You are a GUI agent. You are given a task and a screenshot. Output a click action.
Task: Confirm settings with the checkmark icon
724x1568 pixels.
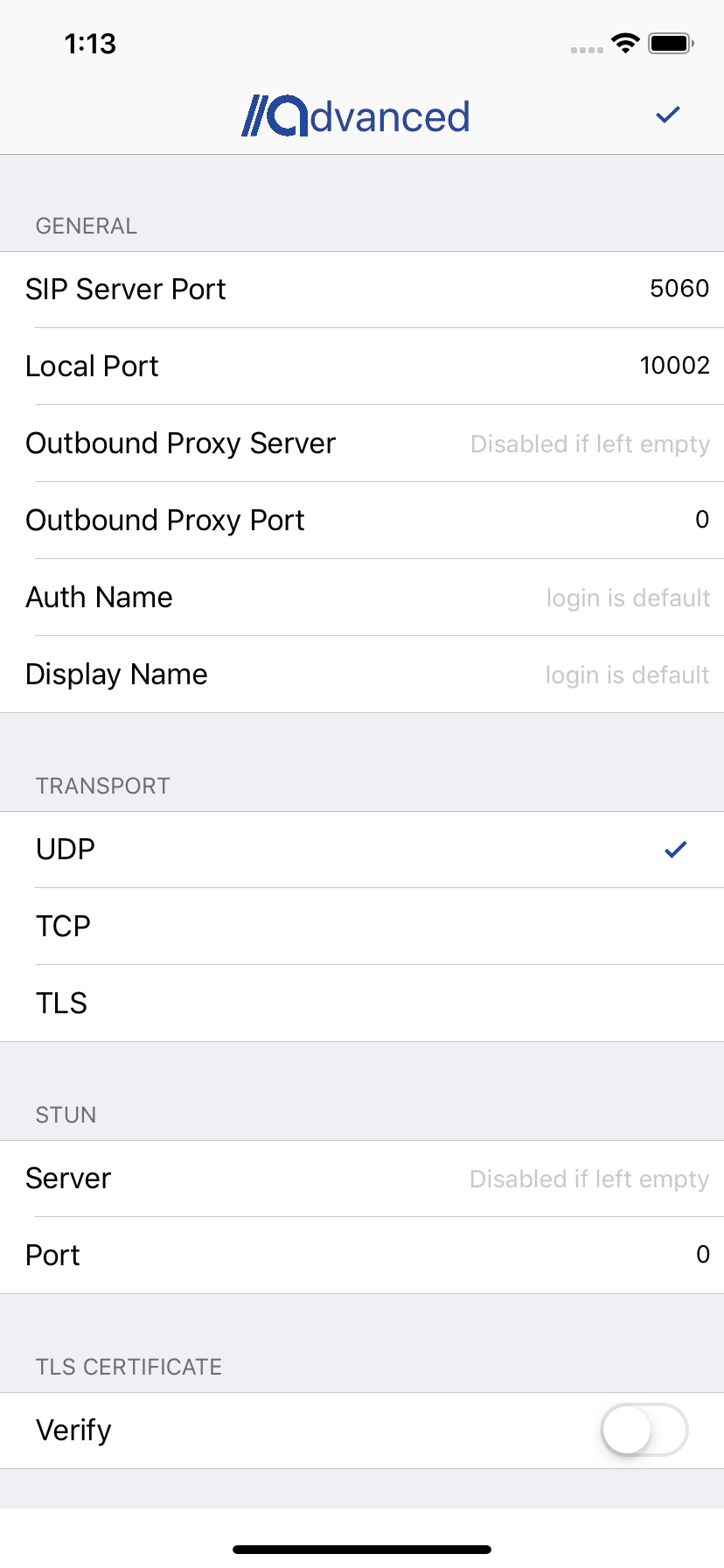[668, 115]
